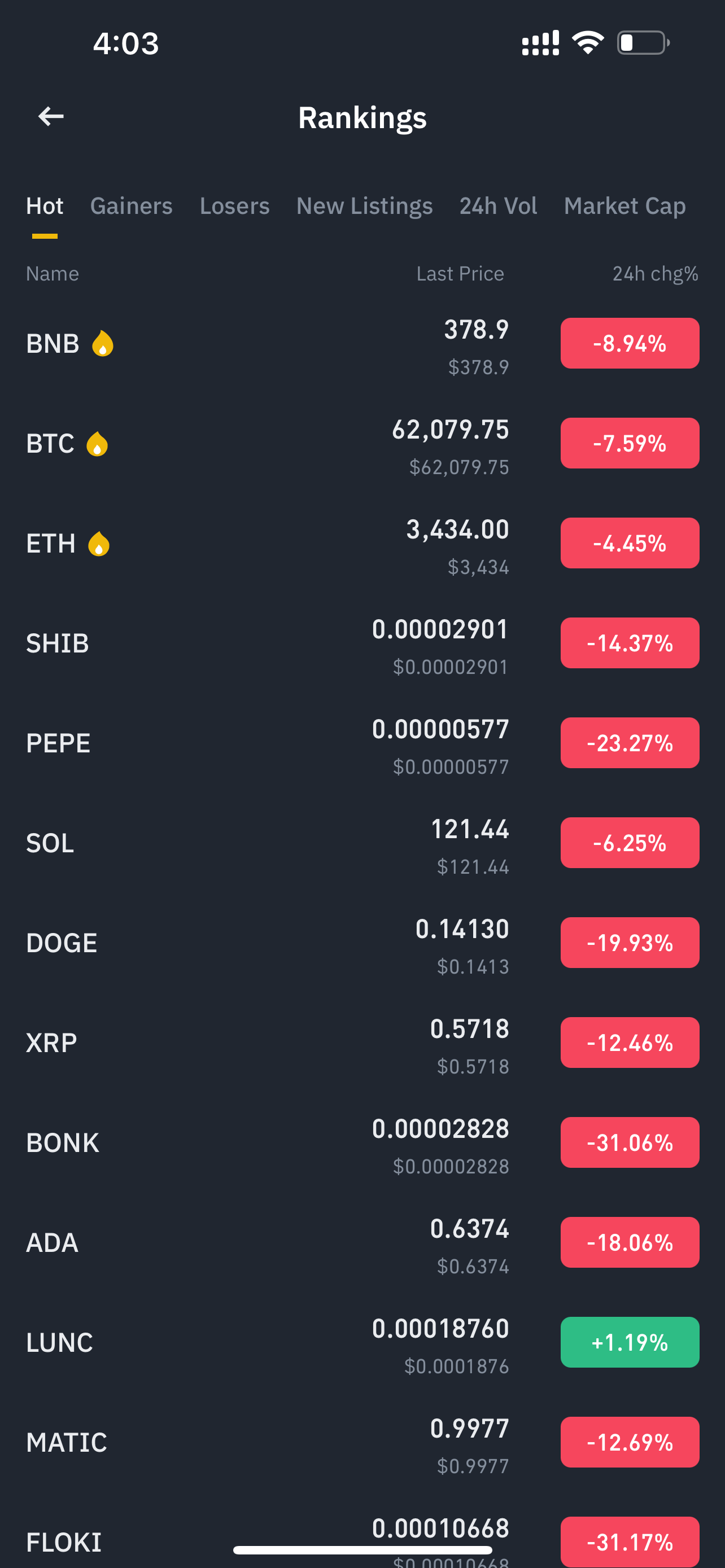Select the SOL row

pyautogui.click(x=362, y=843)
